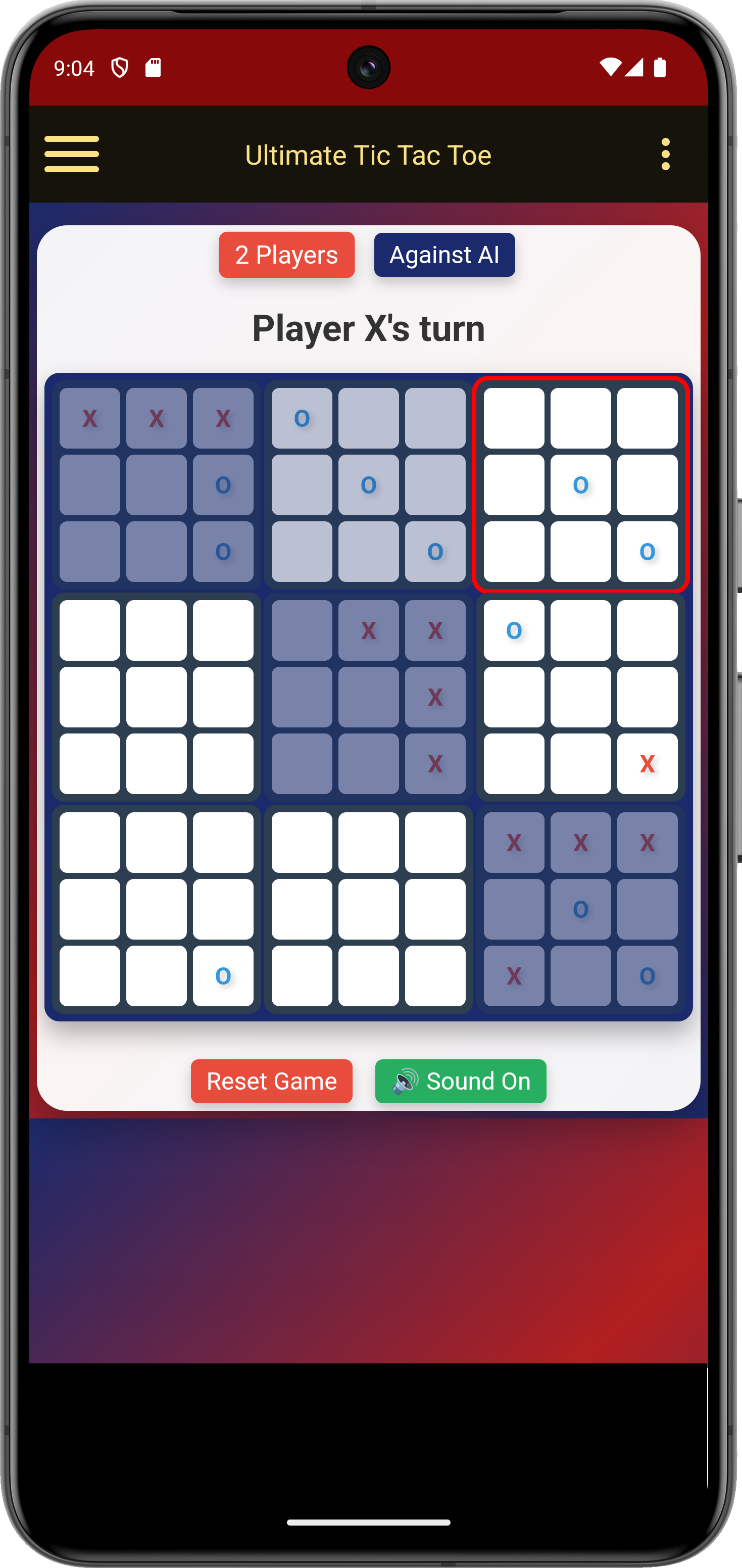742x1568 pixels.
Task: Mark the highlighted board's top-middle cell
Action: click(581, 418)
